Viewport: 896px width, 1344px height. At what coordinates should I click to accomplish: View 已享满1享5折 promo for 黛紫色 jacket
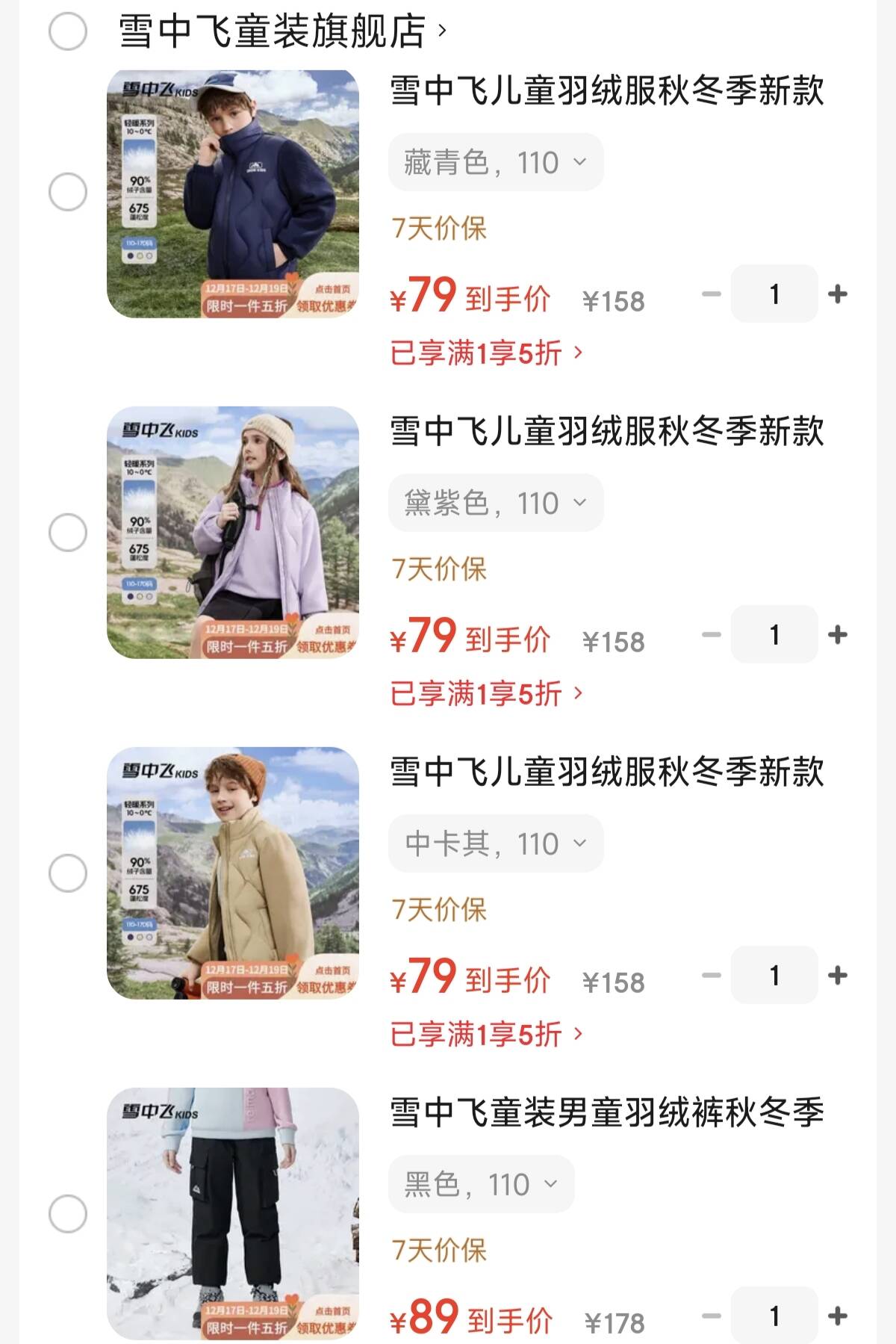coord(485,693)
